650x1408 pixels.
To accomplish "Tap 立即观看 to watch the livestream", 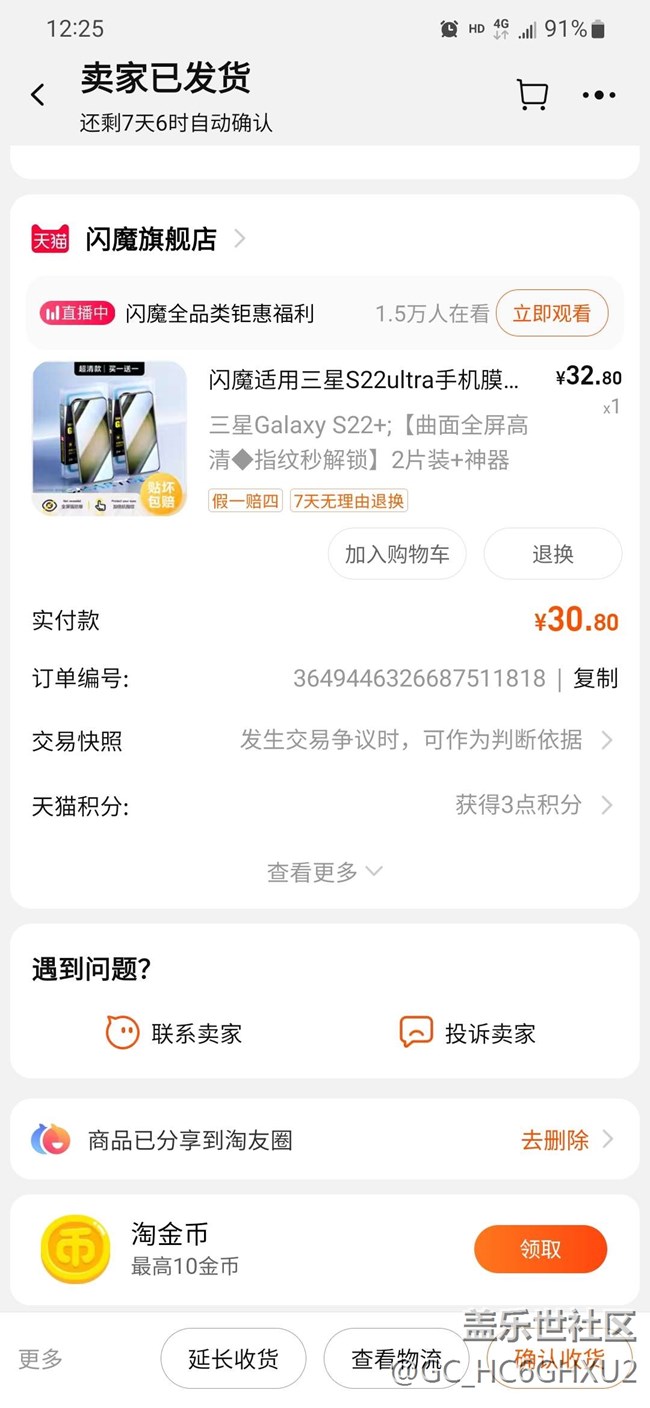I will [x=551, y=313].
